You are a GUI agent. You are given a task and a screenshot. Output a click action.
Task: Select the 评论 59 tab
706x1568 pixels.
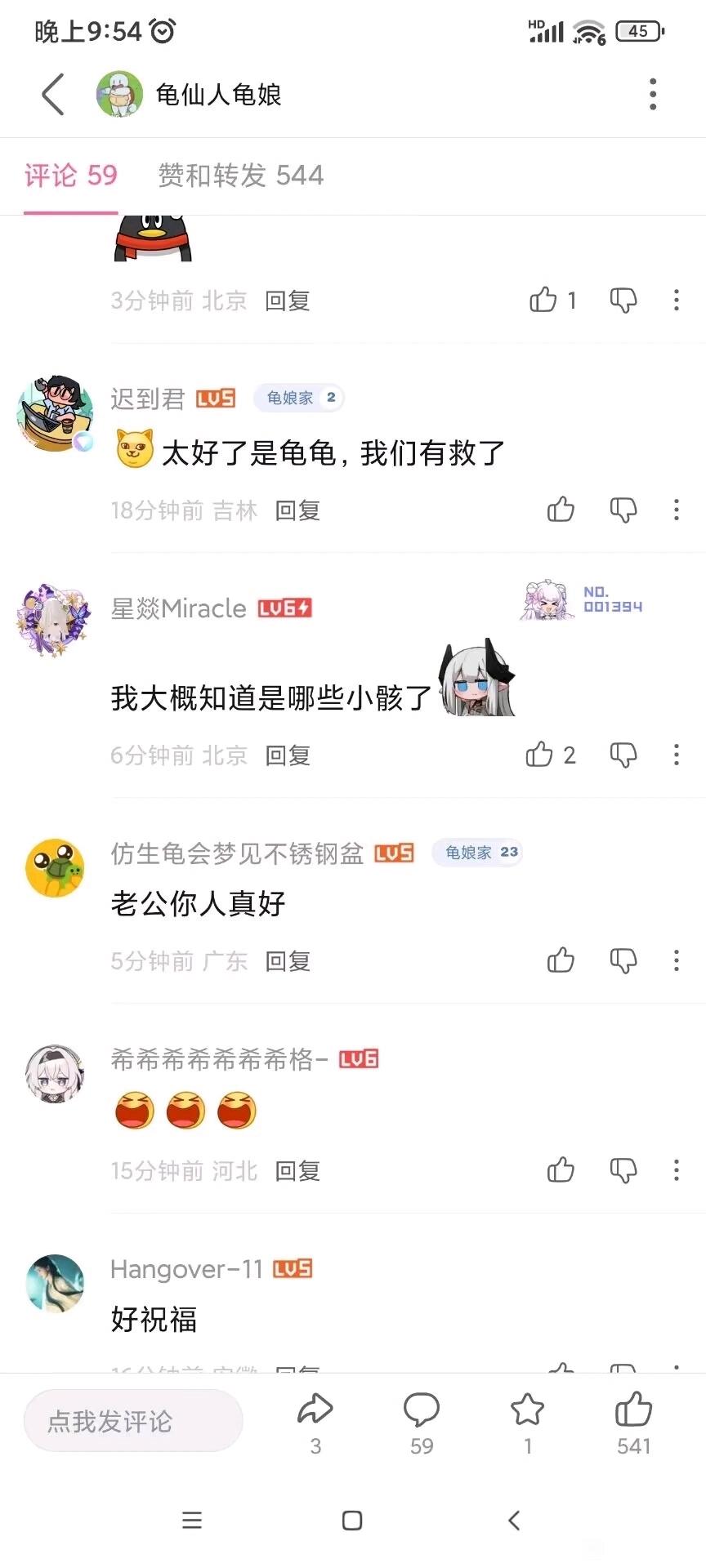tap(71, 175)
